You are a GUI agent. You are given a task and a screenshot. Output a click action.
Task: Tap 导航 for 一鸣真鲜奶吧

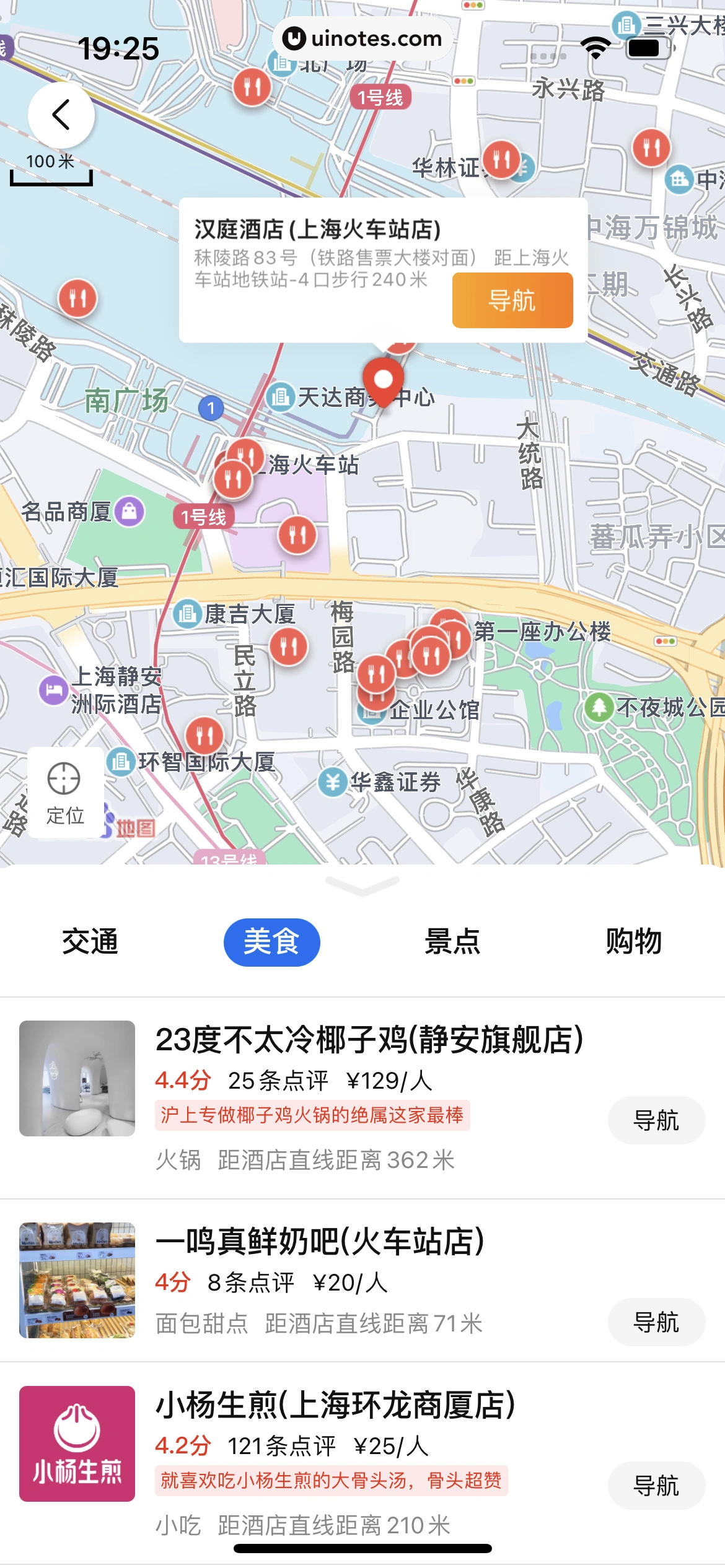click(656, 1322)
